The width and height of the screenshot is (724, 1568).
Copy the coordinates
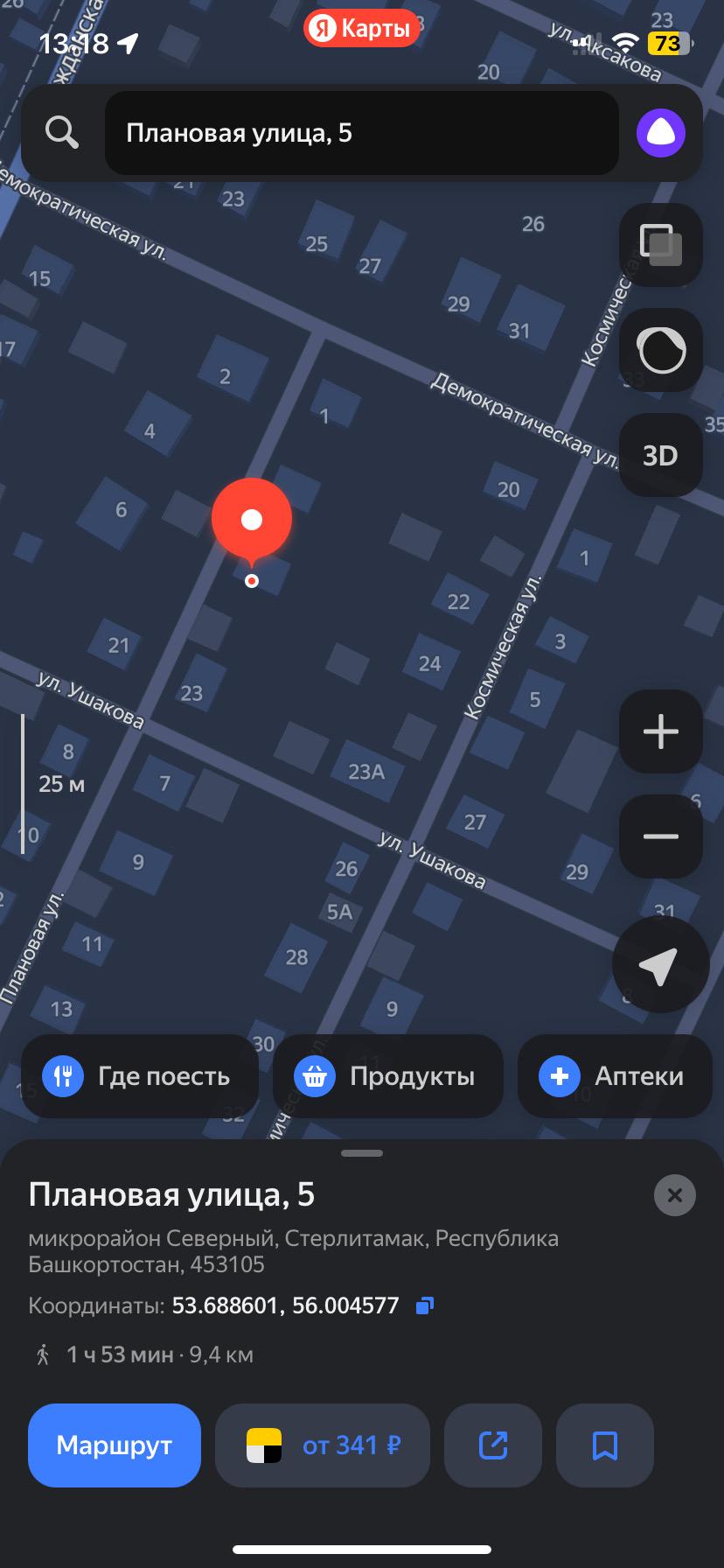point(425,1306)
